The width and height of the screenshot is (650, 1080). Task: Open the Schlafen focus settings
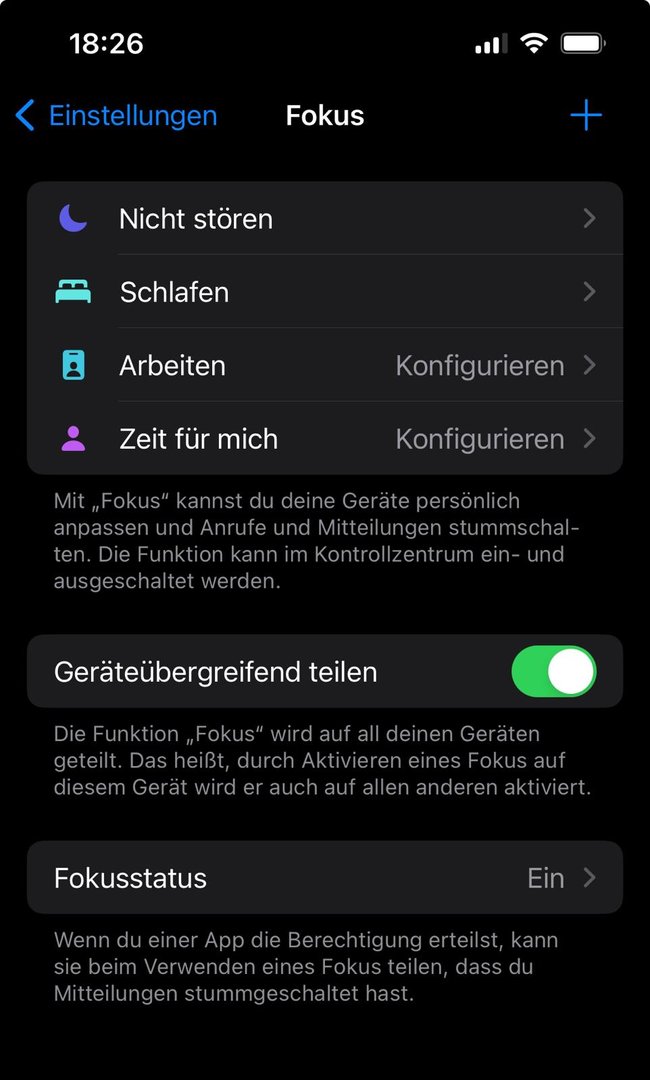click(325, 291)
